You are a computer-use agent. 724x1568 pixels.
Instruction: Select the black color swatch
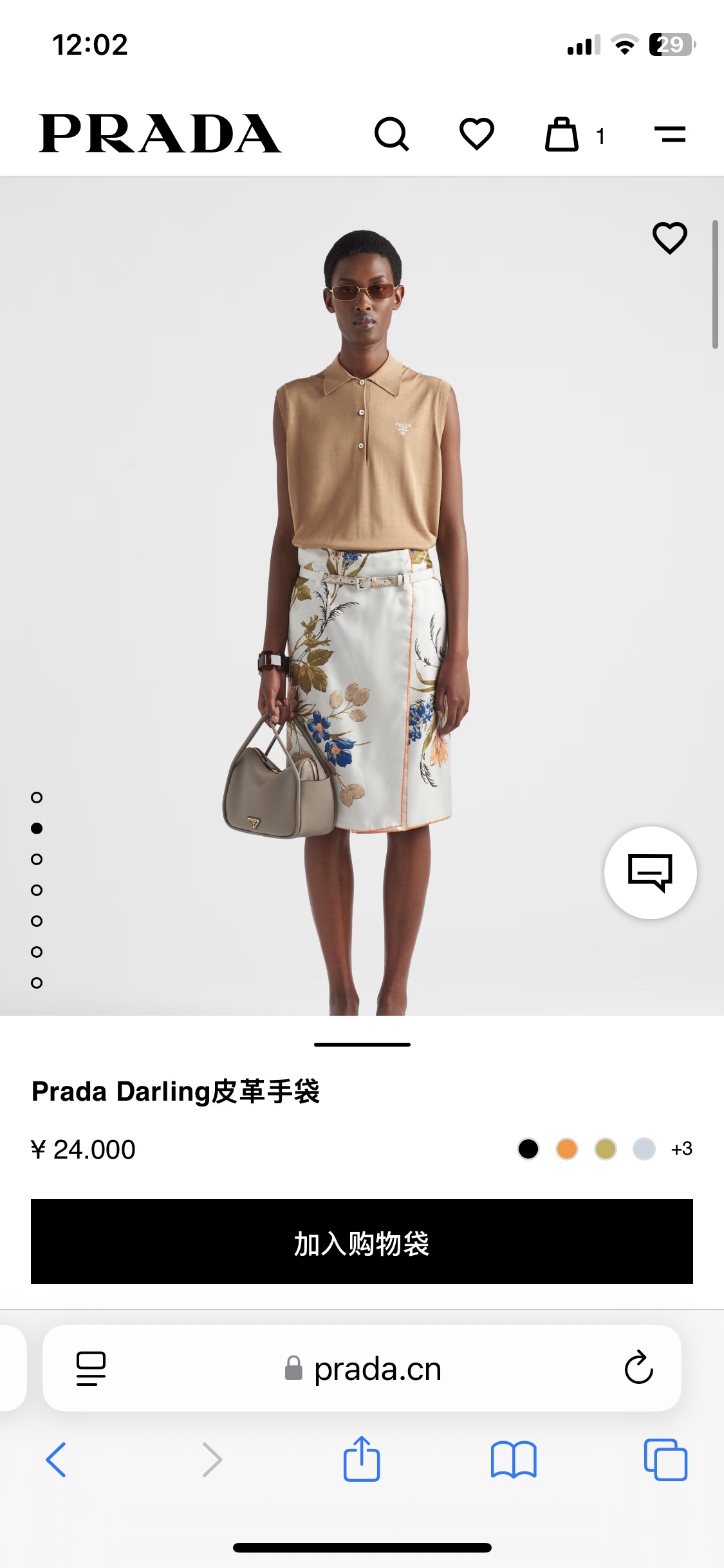point(528,1149)
